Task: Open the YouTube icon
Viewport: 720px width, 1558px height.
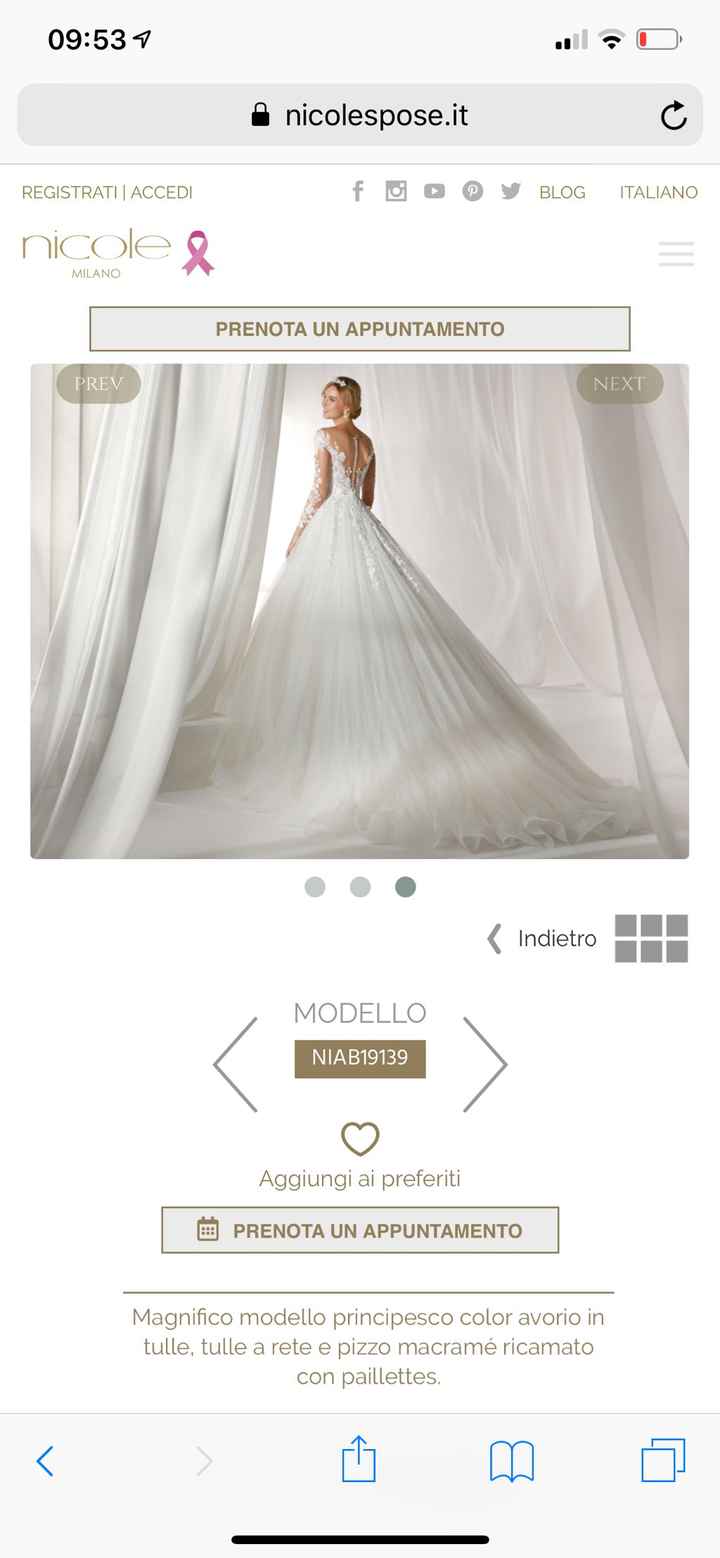Action: (x=434, y=191)
